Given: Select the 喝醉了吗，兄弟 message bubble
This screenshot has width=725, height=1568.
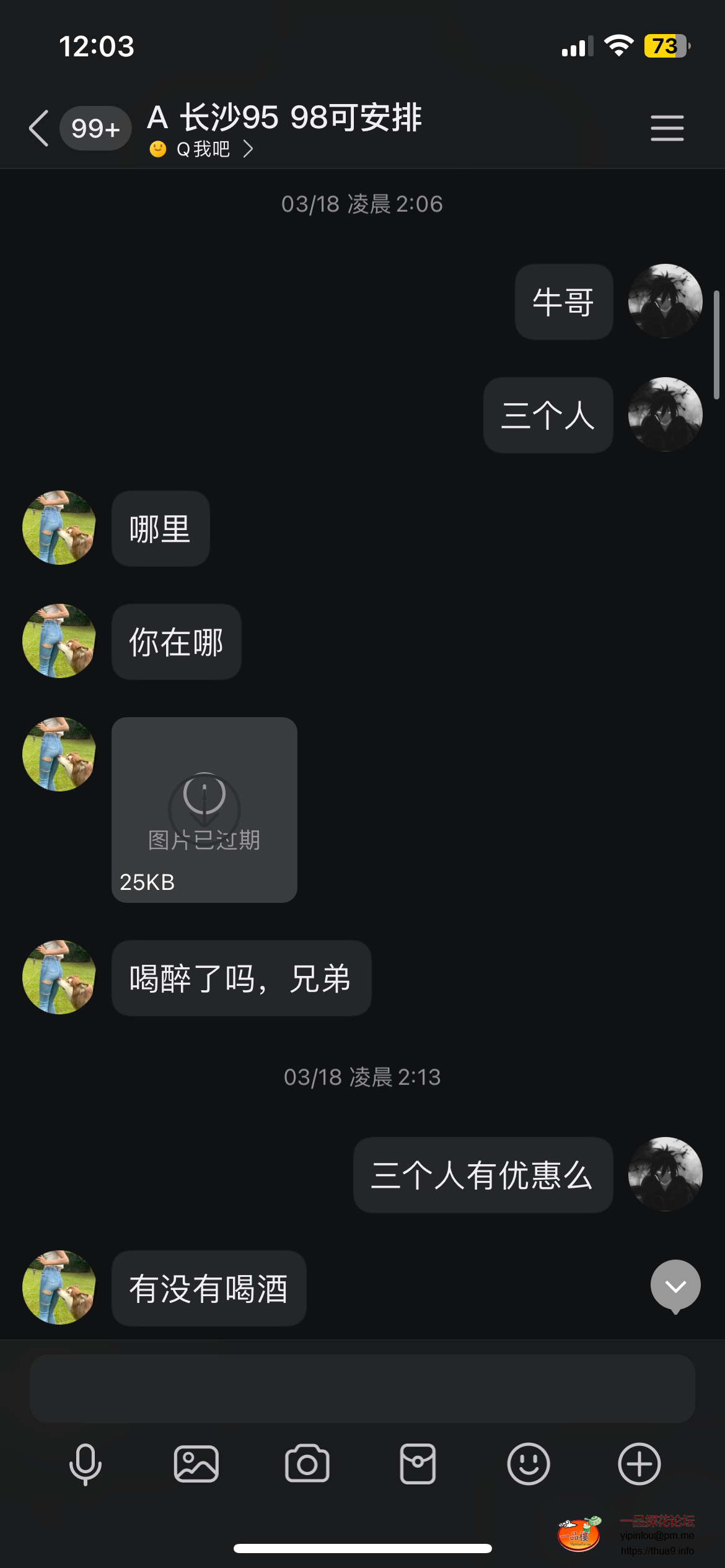Looking at the screenshot, I should [241, 977].
